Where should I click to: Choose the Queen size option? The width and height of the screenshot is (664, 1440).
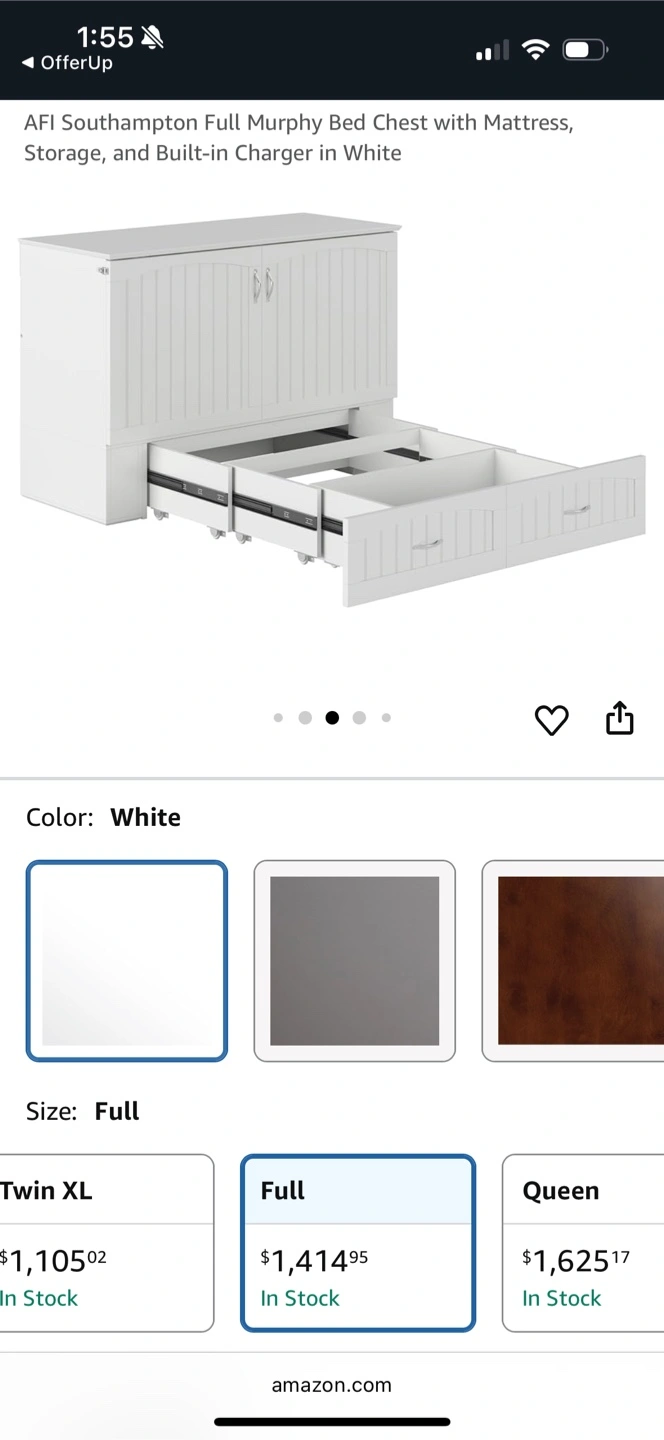(x=583, y=1243)
